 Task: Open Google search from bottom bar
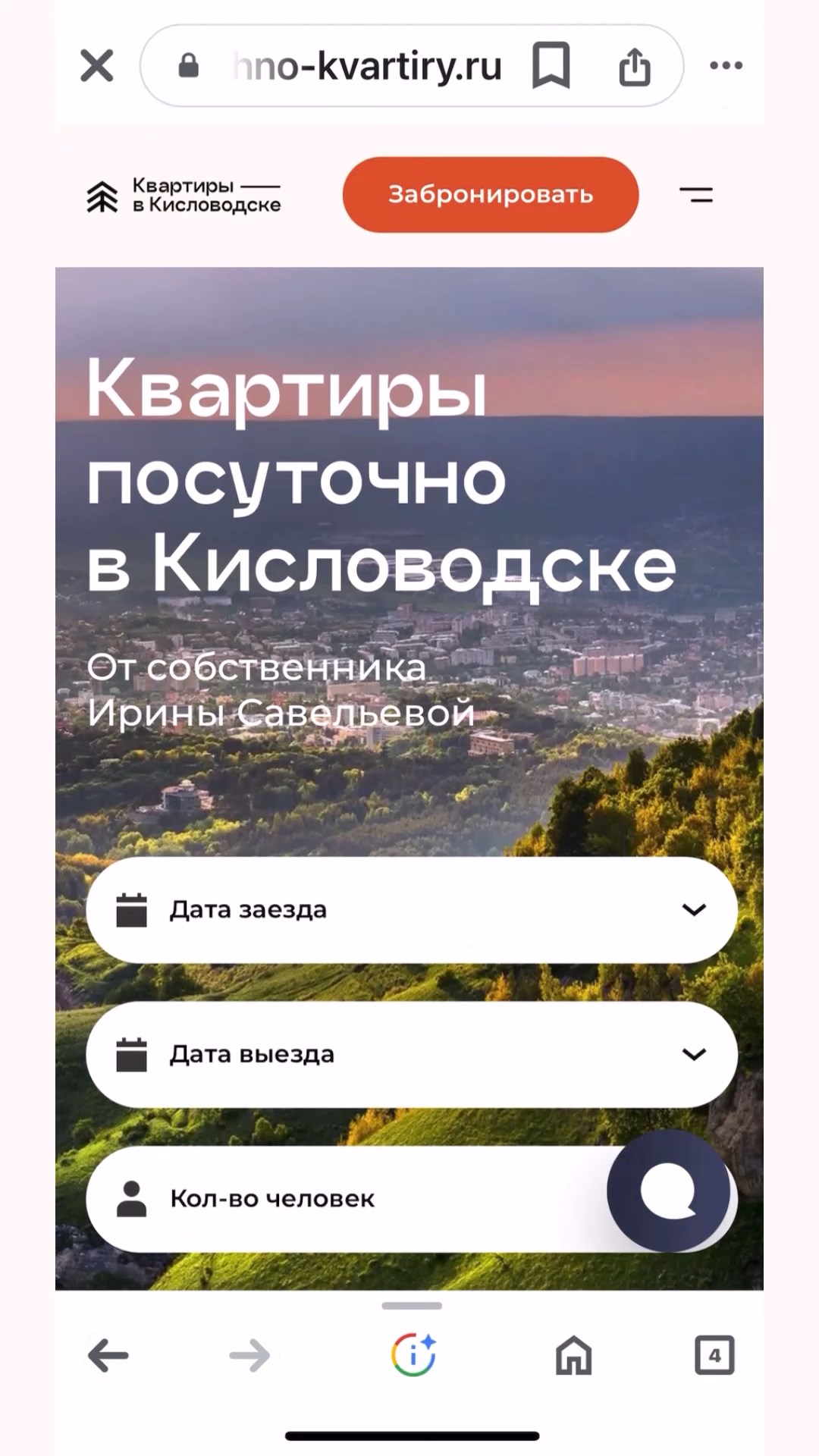[x=410, y=1356]
